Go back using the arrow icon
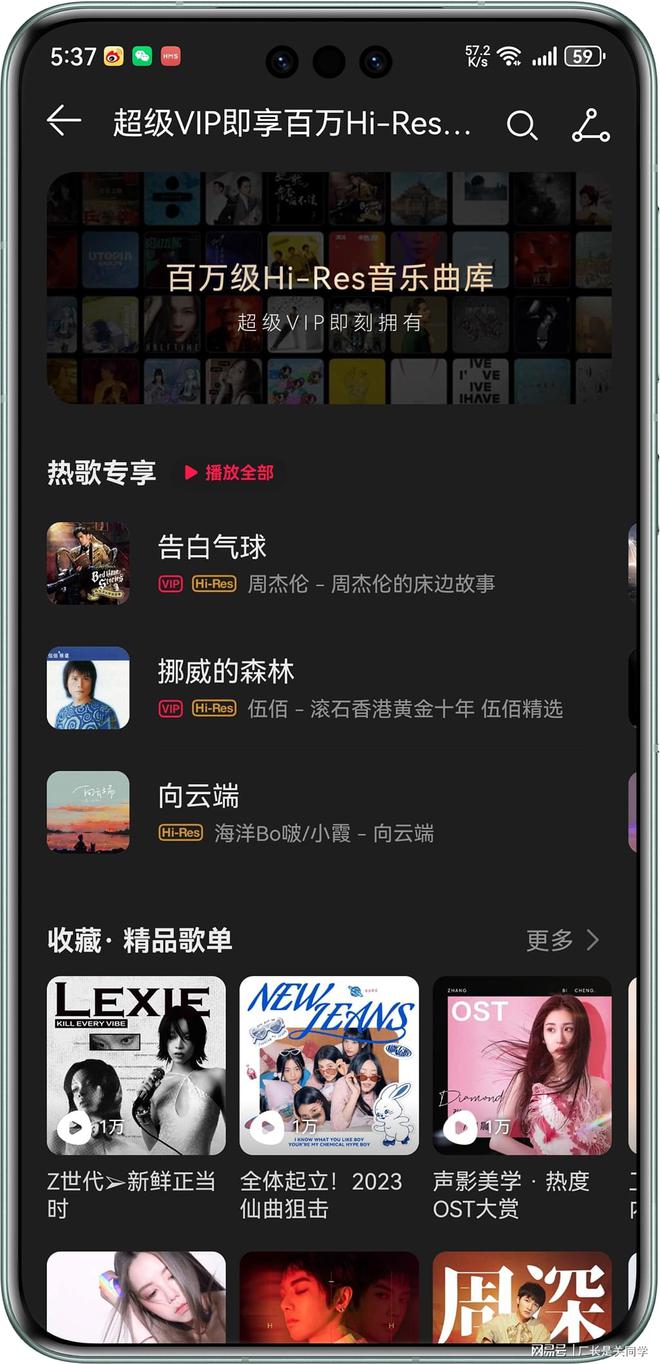Screen dimensions: 660x1364 tap(64, 121)
